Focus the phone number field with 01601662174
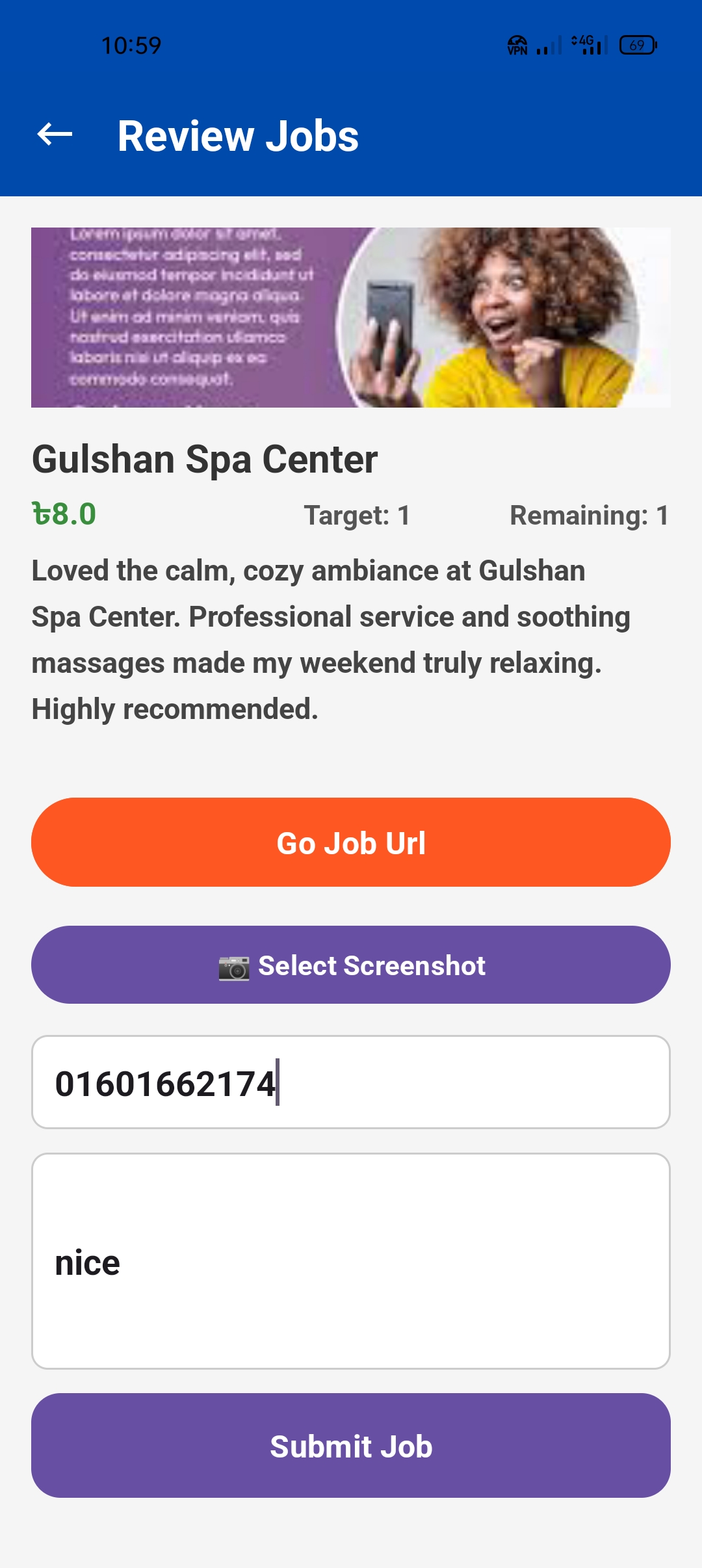 [x=351, y=1082]
